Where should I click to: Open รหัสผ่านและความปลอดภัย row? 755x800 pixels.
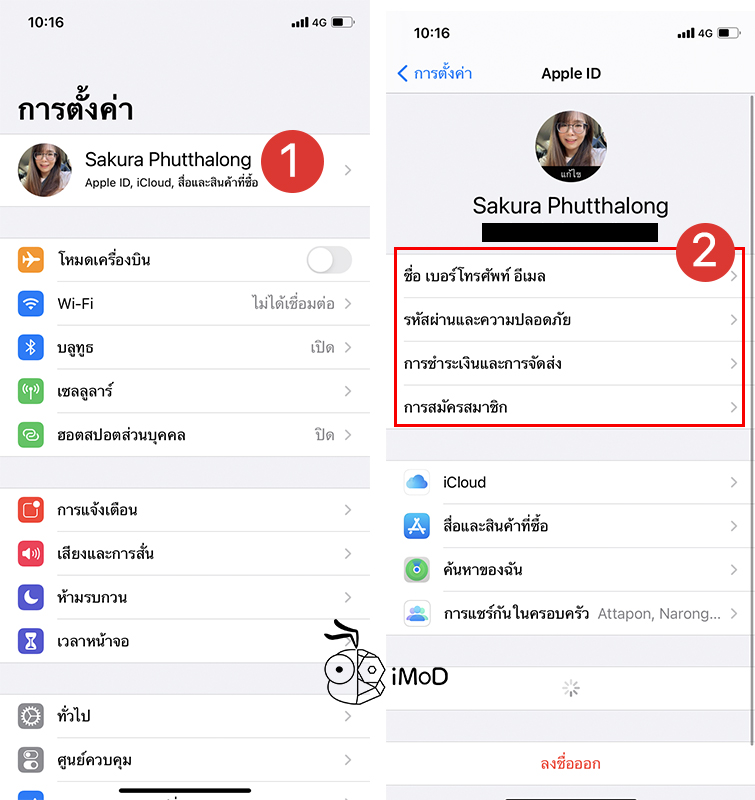tap(568, 320)
